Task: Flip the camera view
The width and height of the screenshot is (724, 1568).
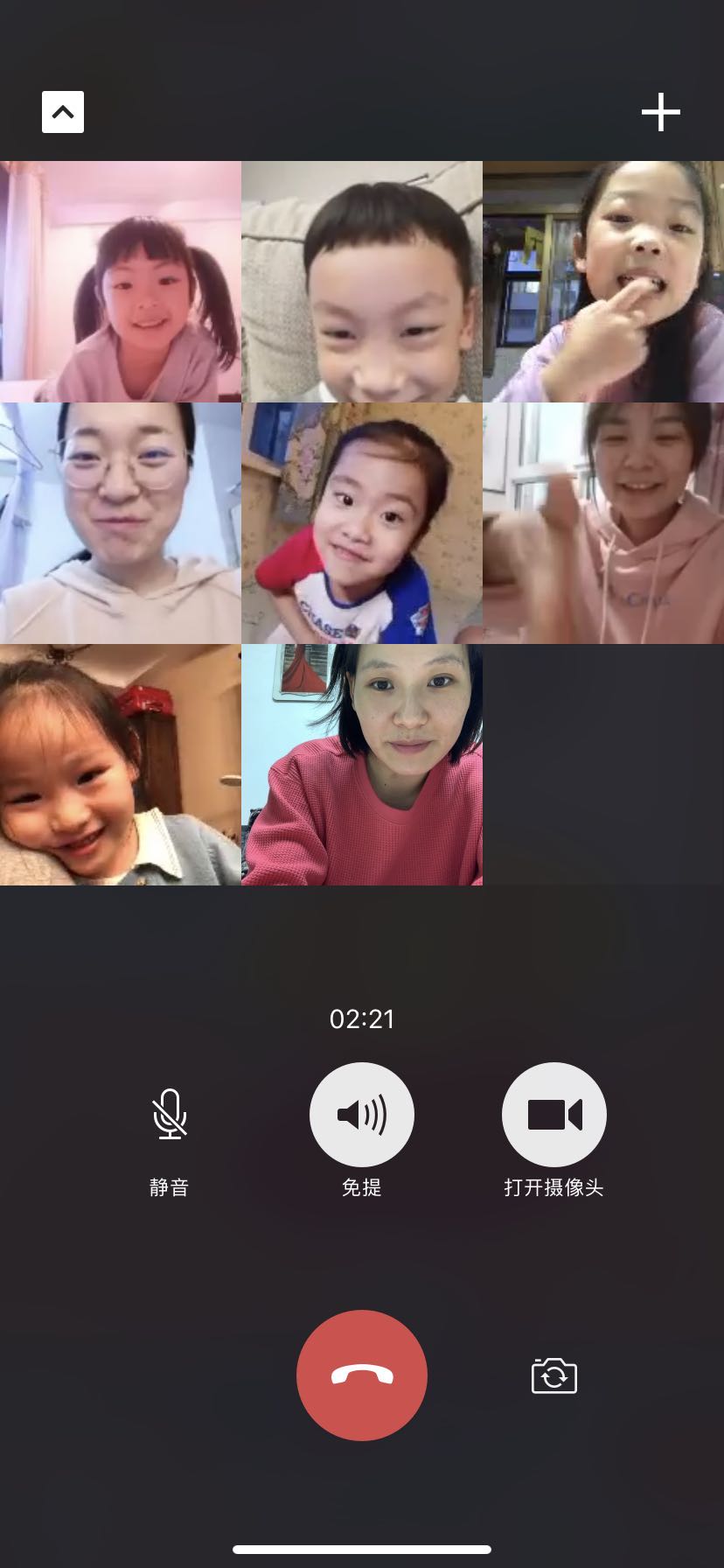Action: pyautogui.click(x=553, y=1375)
